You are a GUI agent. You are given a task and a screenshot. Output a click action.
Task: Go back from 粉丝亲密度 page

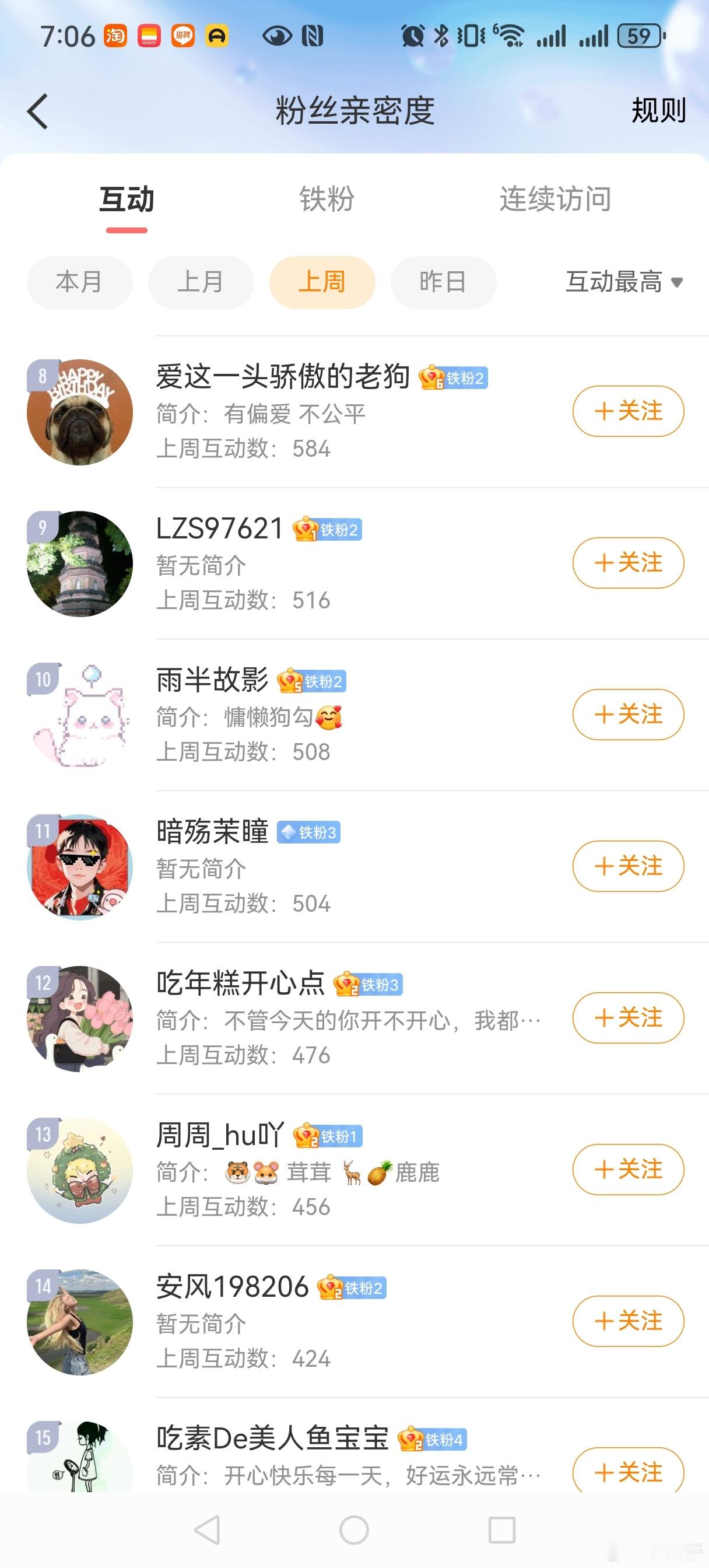38,111
